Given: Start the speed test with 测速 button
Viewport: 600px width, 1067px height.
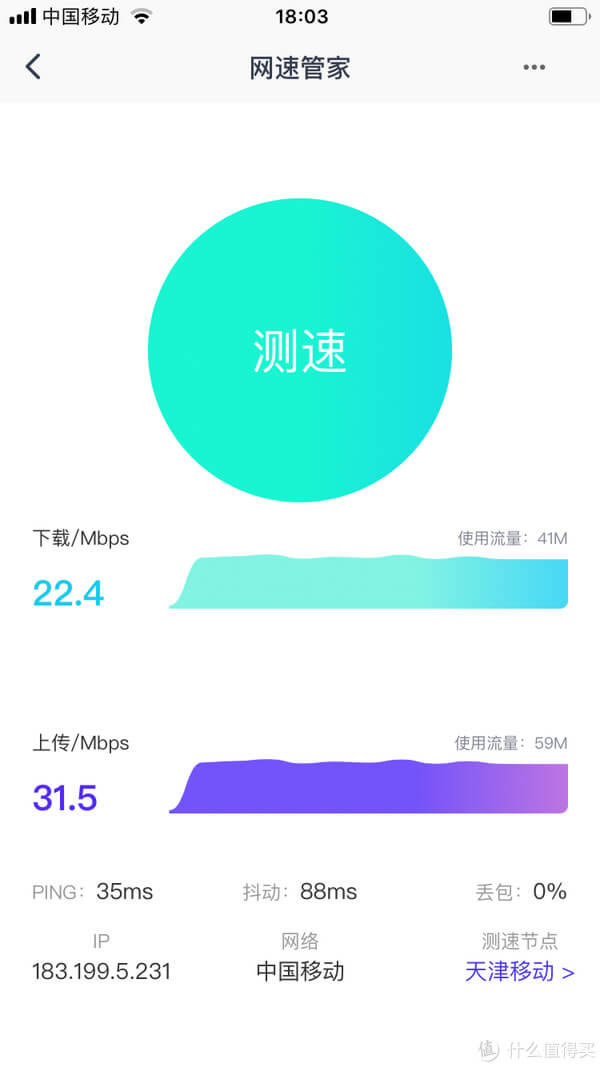Looking at the screenshot, I should click(300, 350).
